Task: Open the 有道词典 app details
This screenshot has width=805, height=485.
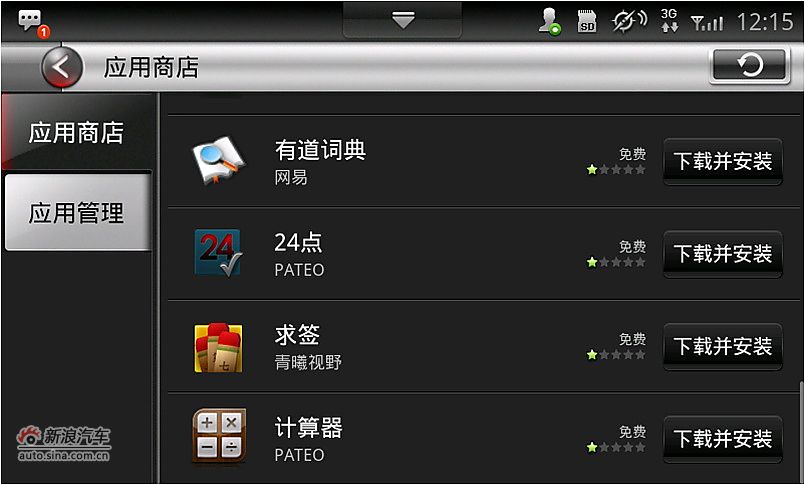Action: 320,161
